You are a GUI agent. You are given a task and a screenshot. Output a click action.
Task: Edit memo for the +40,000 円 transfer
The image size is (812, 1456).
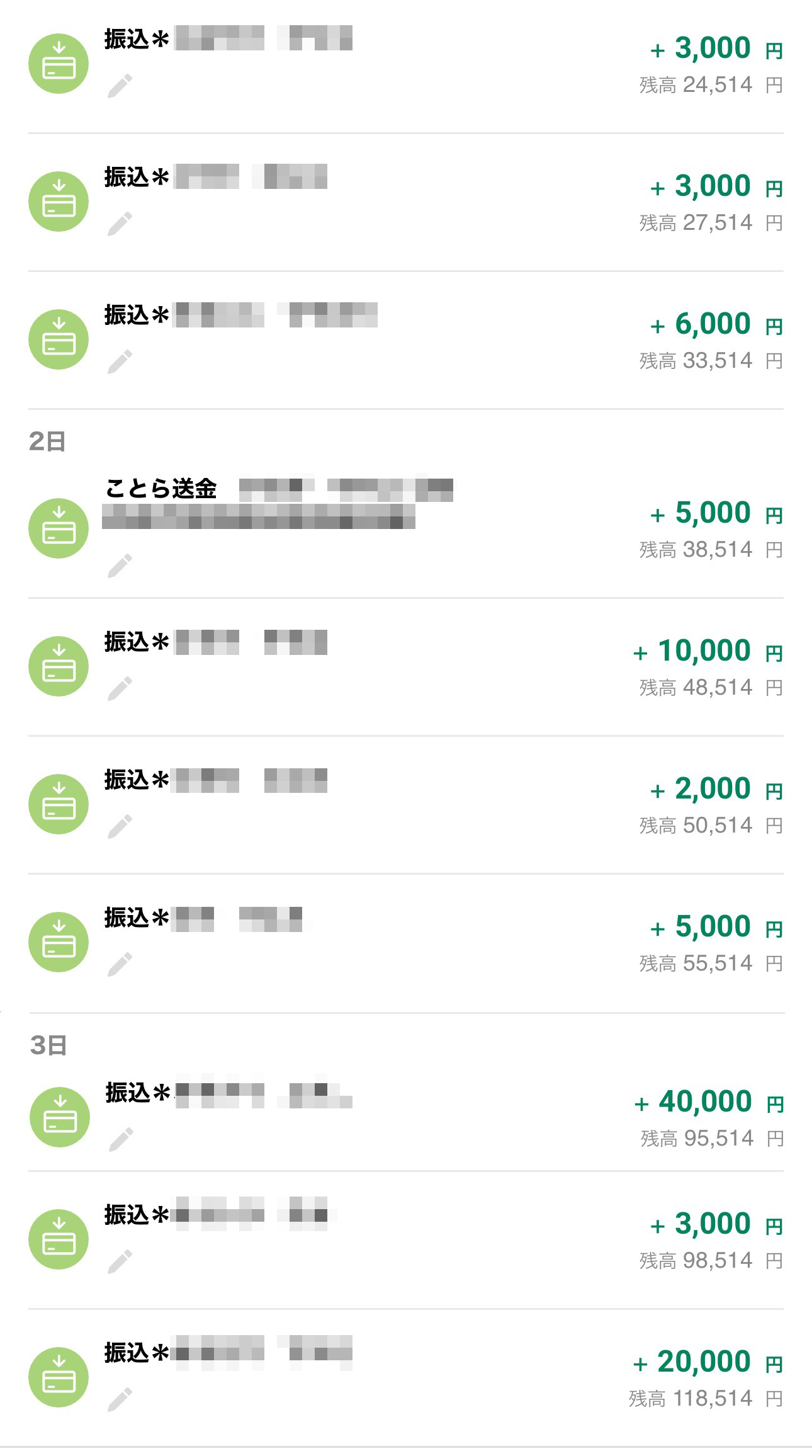point(121,1140)
